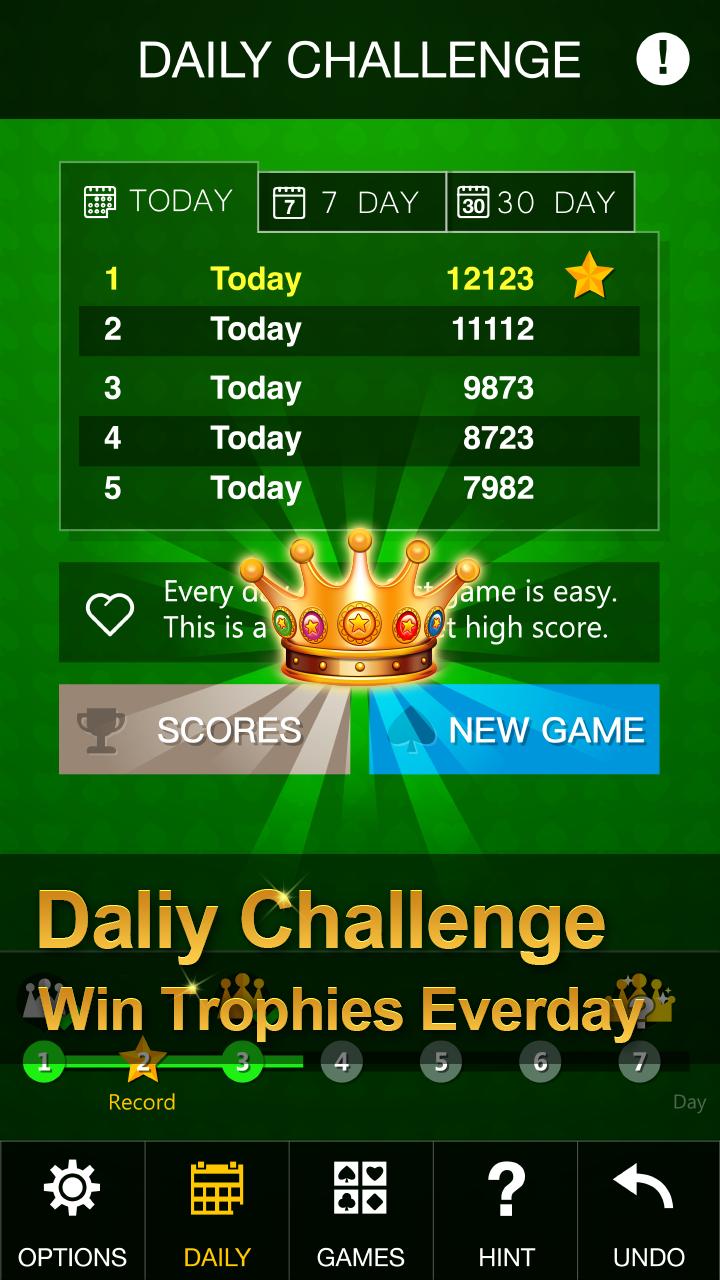
Task: Switch to the 7 Day tab
Action: (351, 203)
